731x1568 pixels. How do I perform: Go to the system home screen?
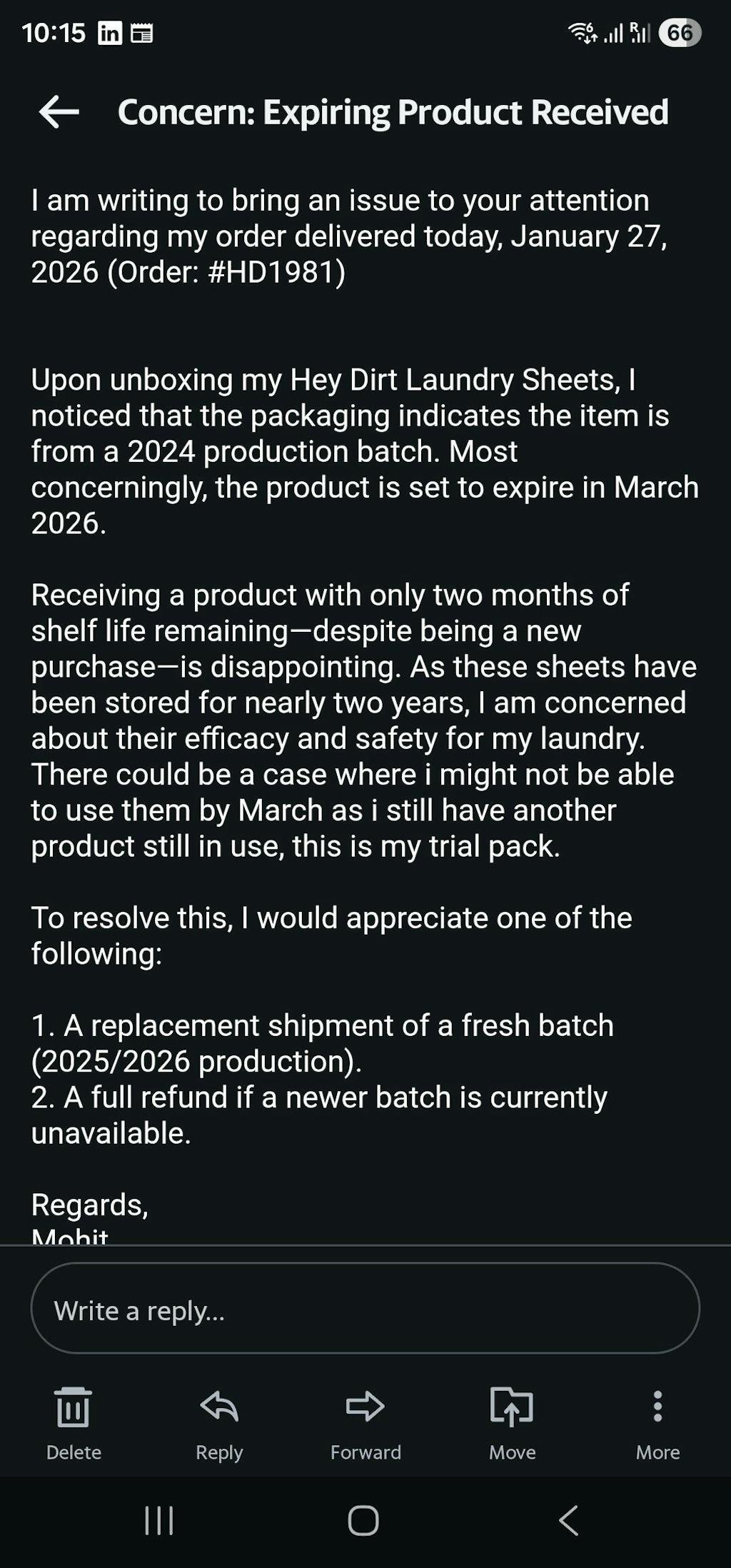point(363,1520)
